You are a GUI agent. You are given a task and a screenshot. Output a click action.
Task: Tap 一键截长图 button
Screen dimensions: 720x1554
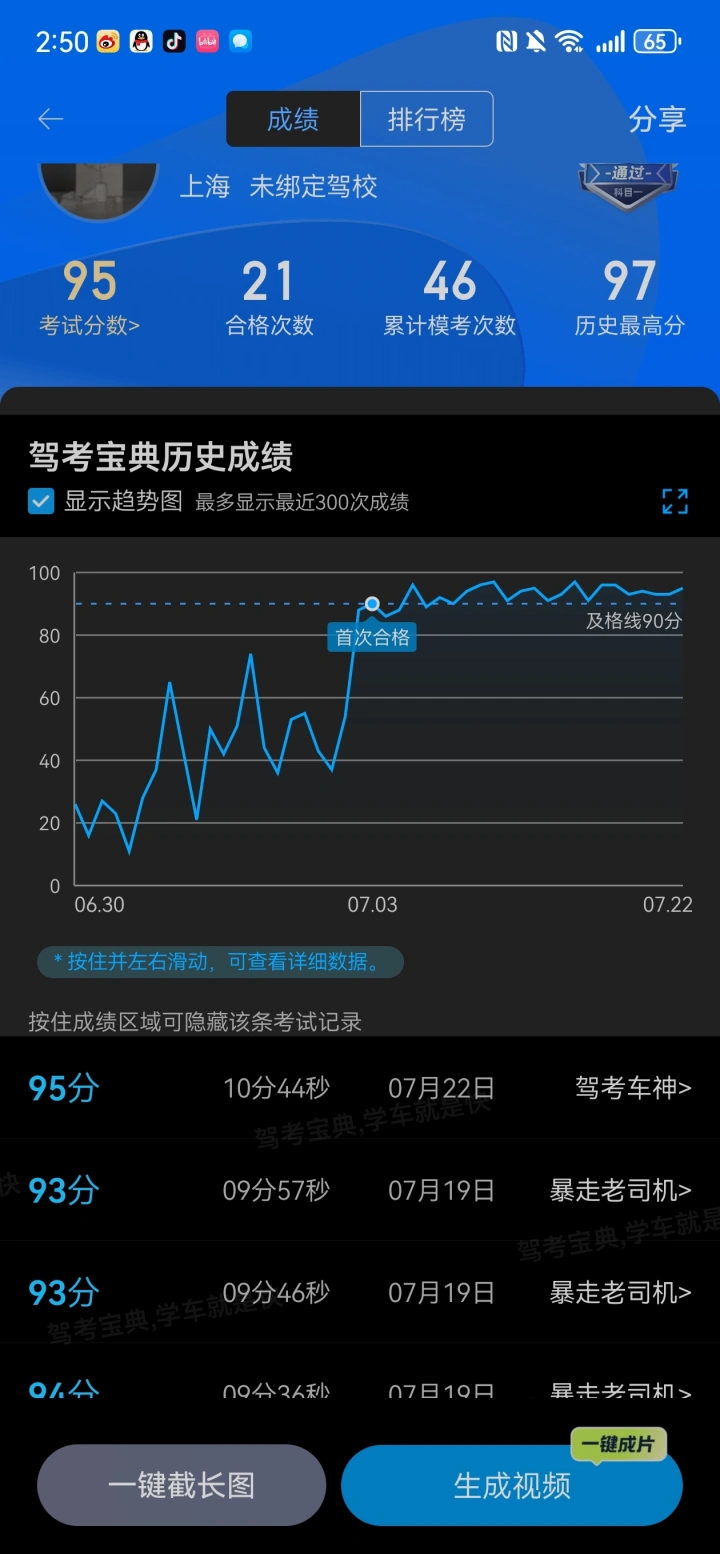click(182, 1485)
